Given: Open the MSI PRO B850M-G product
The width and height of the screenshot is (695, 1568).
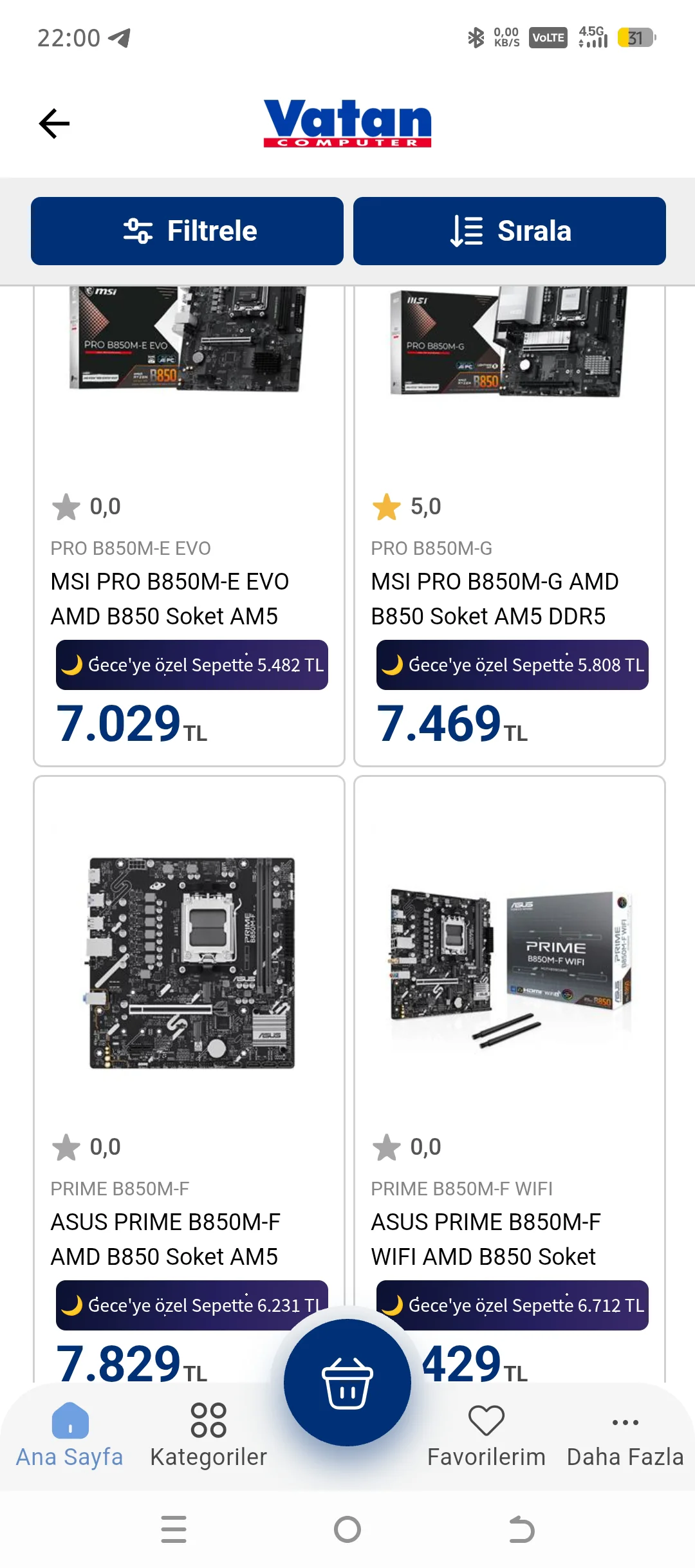Looking at the screenshot, I should [510, 526].
